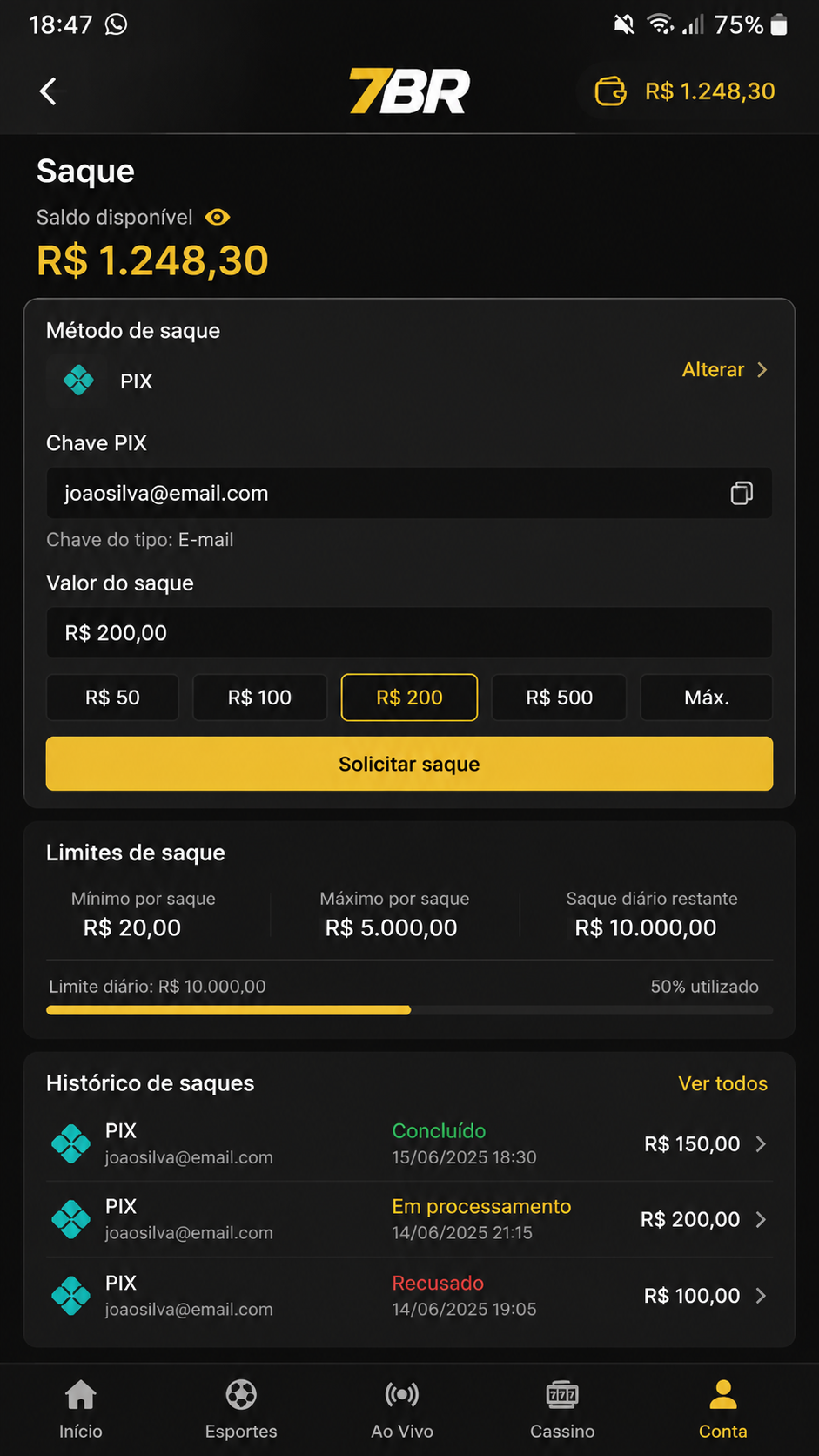819x1456 pixels.
Task: View the Em processamento R$ 200,00 withdrawal
Action: click(x=409, y=1219)
